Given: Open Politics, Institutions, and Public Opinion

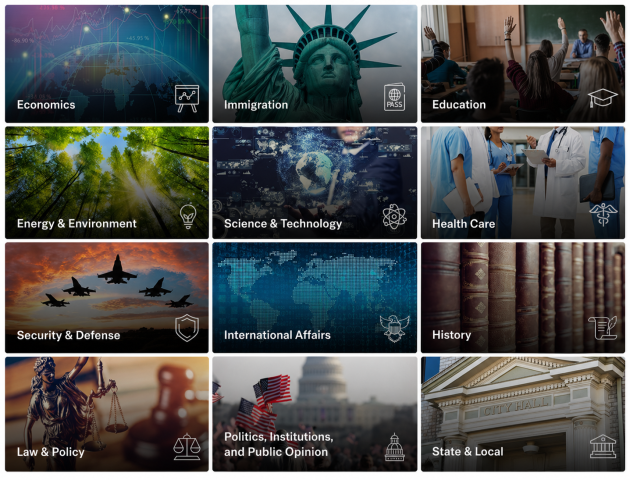Looking at the screenshot, I should coord(314,413).
